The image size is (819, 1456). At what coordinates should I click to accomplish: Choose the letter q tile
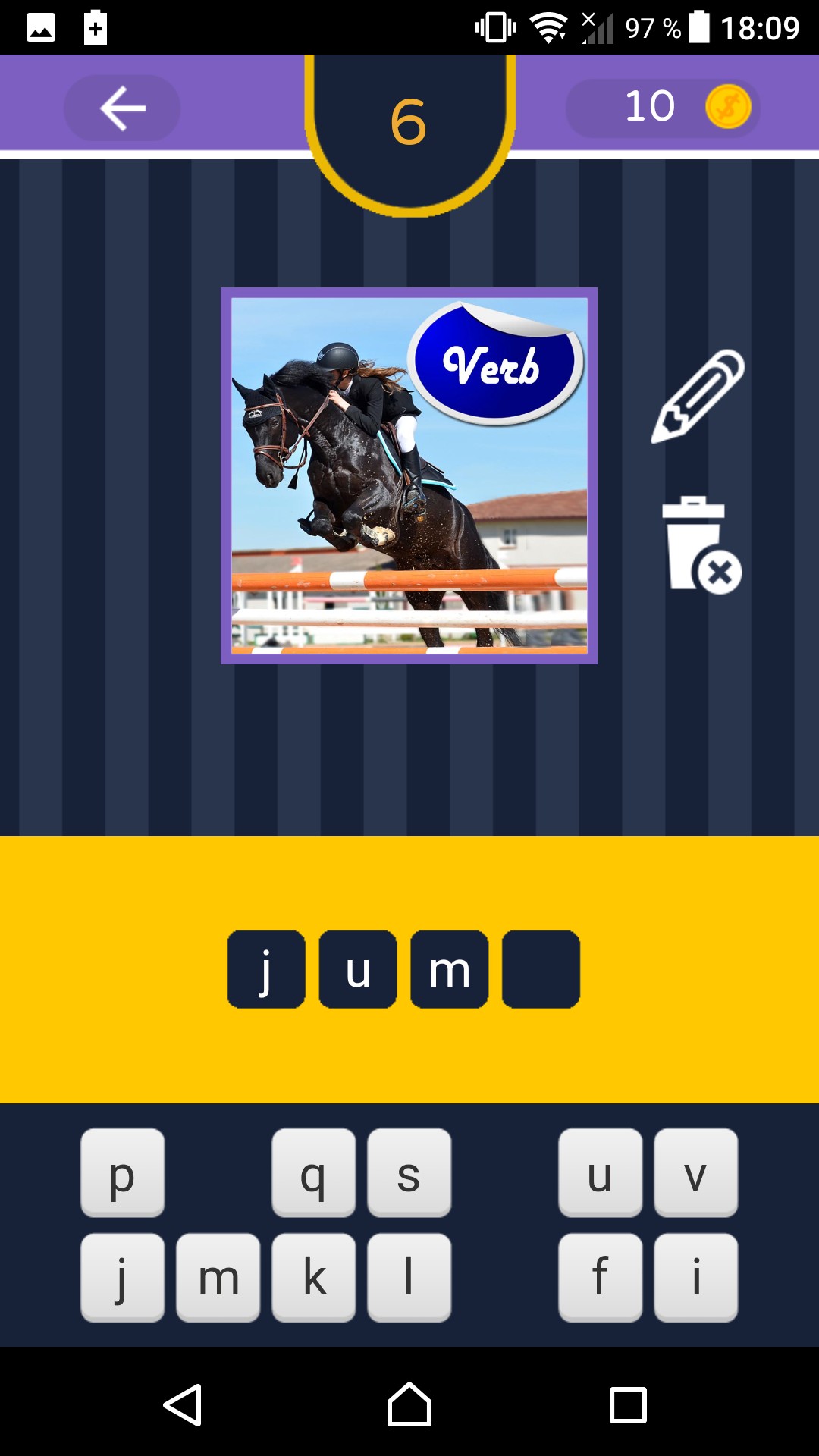coord(313,1172)
